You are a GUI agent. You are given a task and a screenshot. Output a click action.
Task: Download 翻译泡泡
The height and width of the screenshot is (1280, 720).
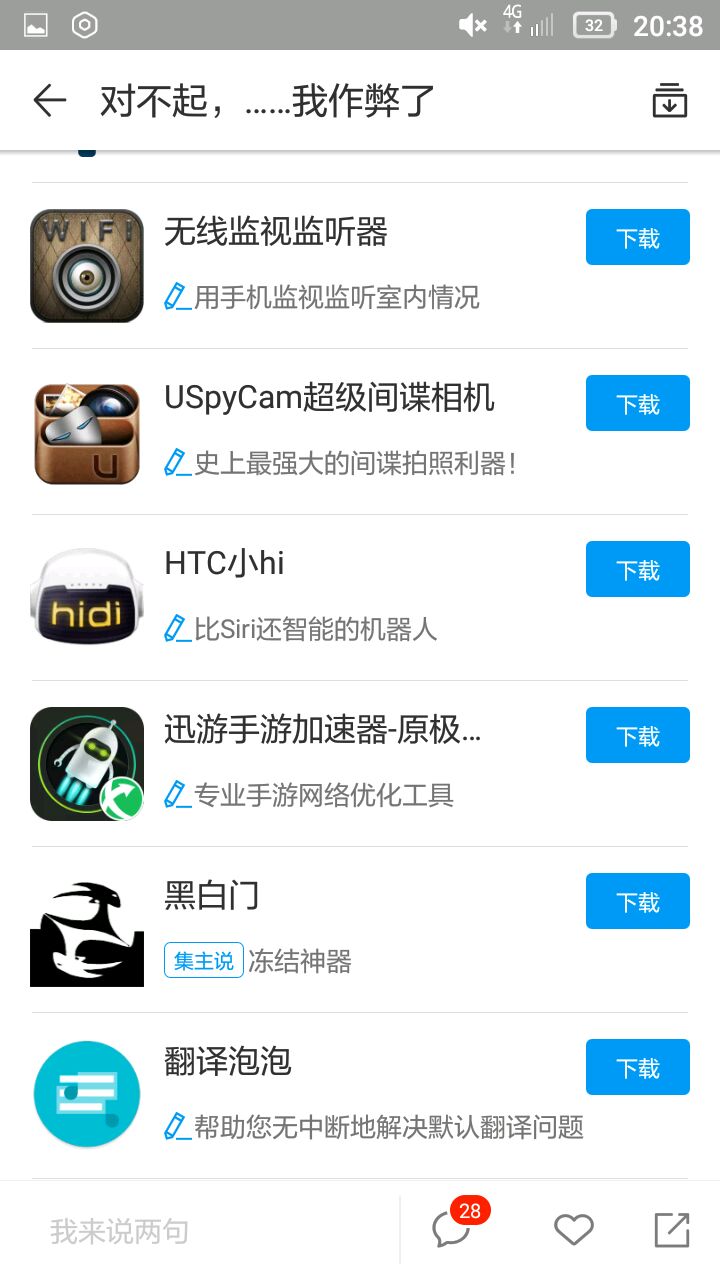pyautogui.click(x=637, y=1068)
